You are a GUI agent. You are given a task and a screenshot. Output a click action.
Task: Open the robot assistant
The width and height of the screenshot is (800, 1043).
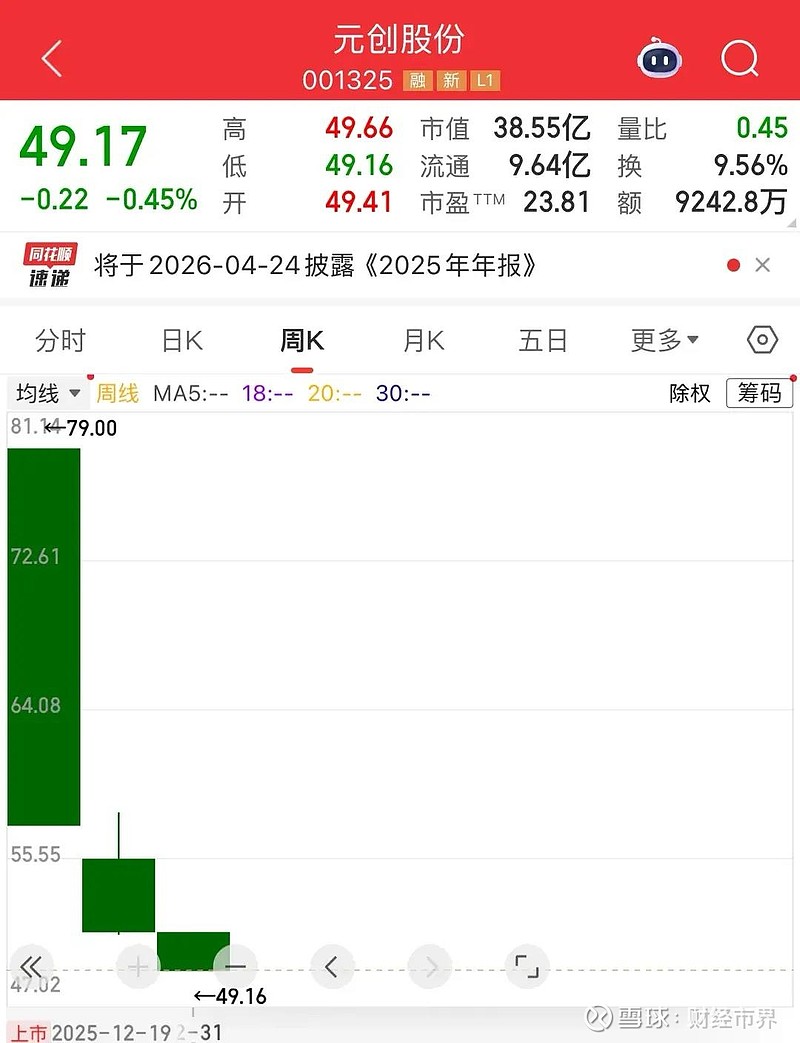point(660,59)
